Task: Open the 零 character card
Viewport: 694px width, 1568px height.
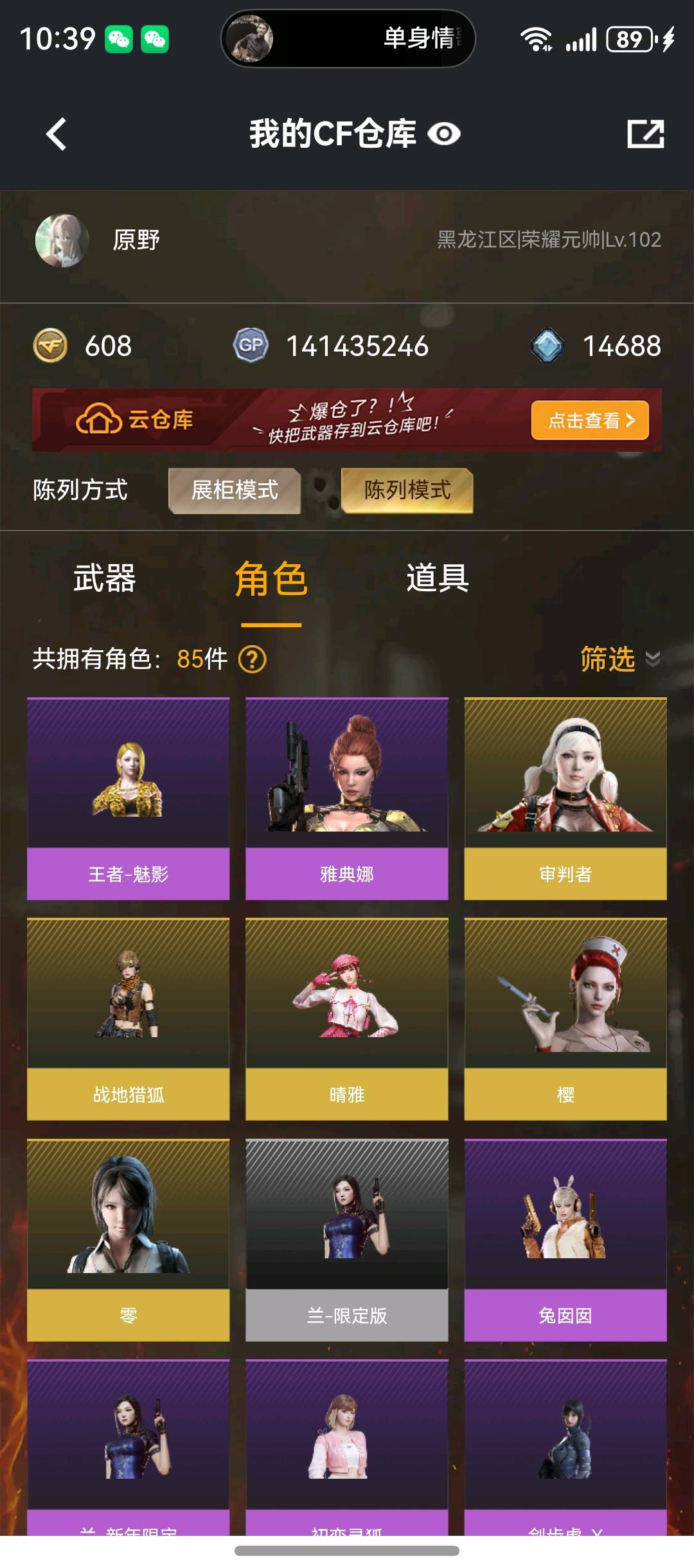Action: tap(129, 1240)
